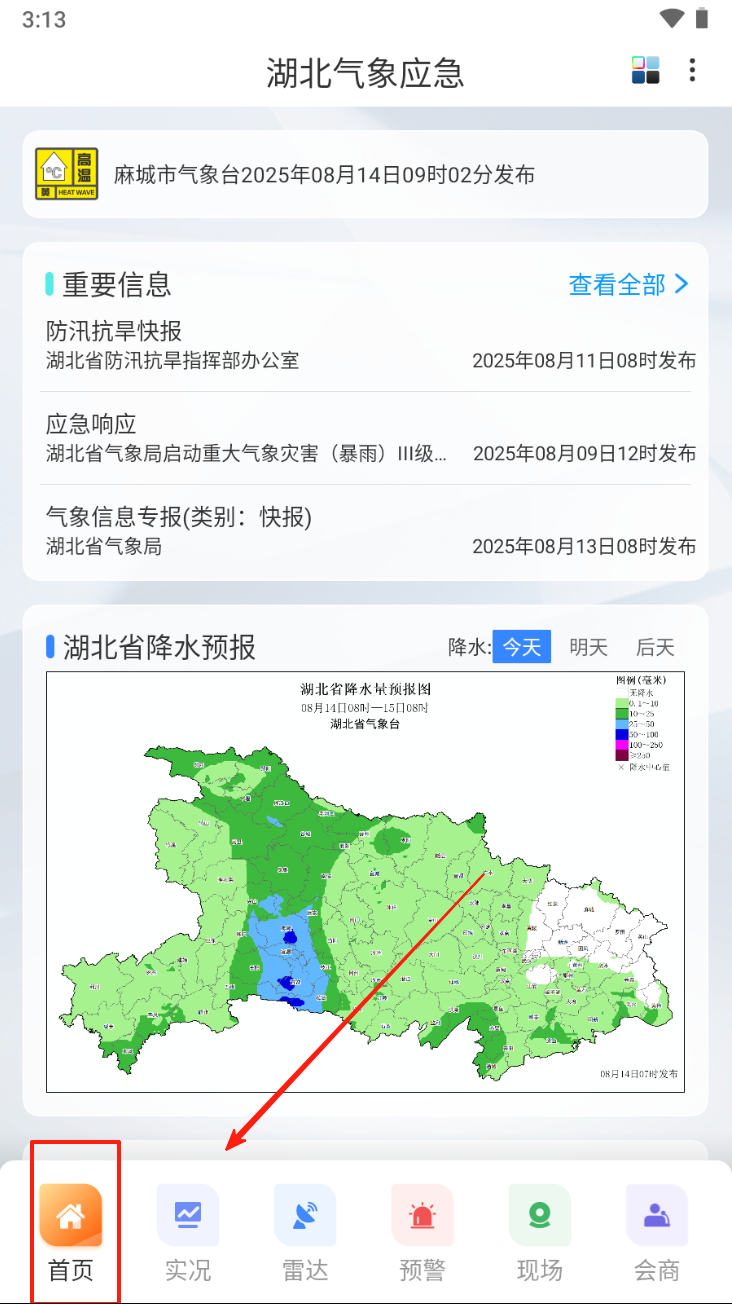Switch precipitation forecast to 明天
Viewport: 732px width, 1304px height.
588,647
